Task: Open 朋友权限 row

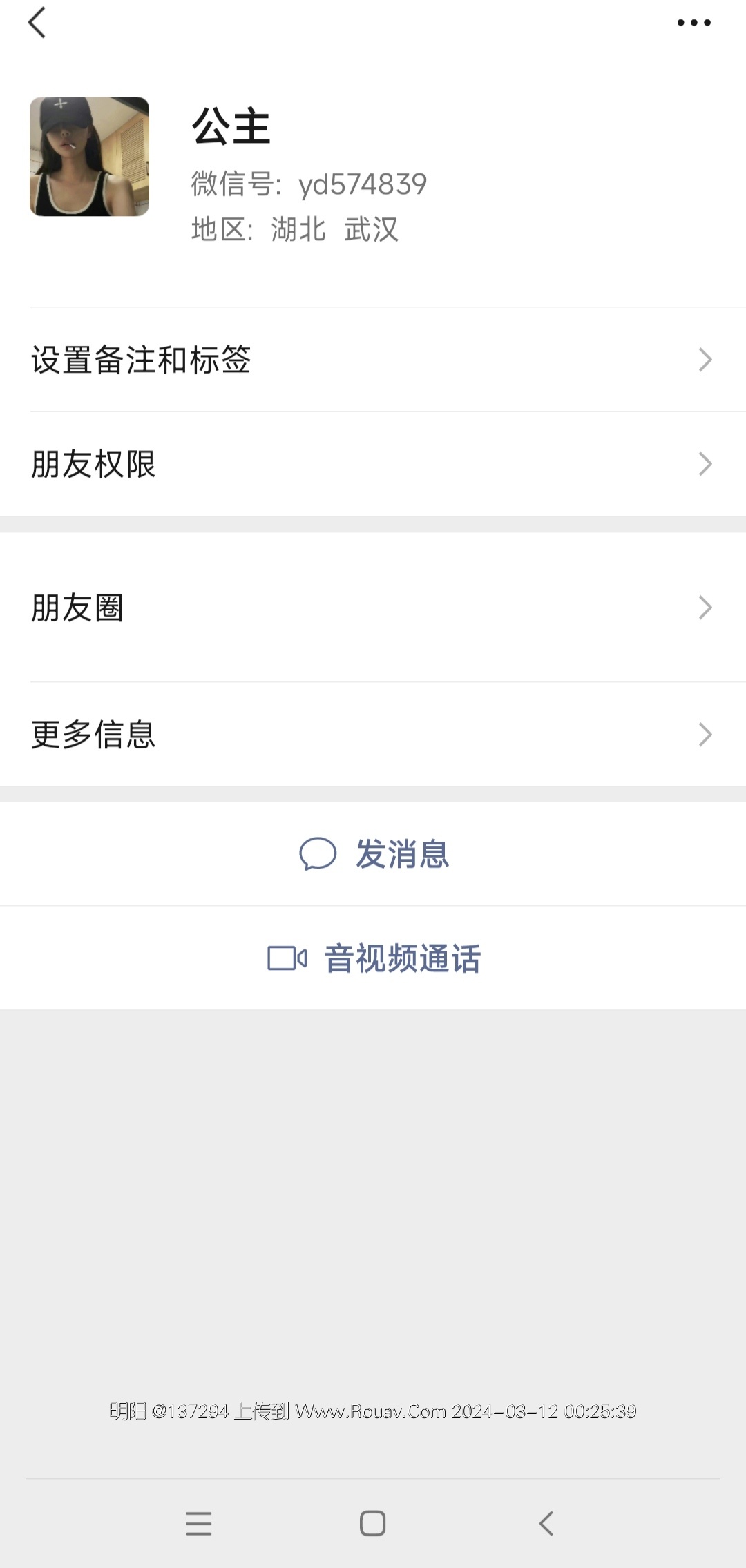Action: click(373, 464)
